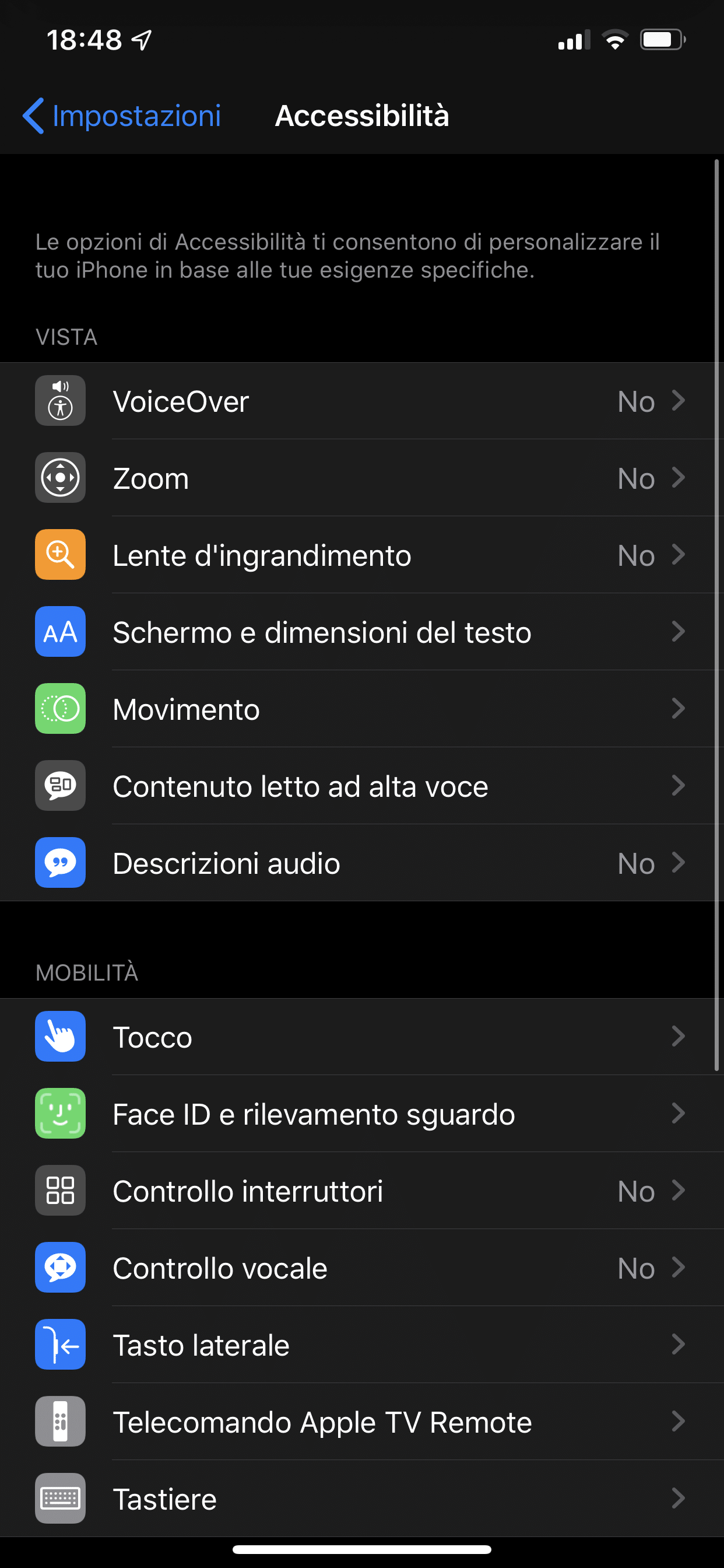Open Face ID e rilevamento sguardo
The height and width of the screenshot is (1568, 724).
(362, 1114)
